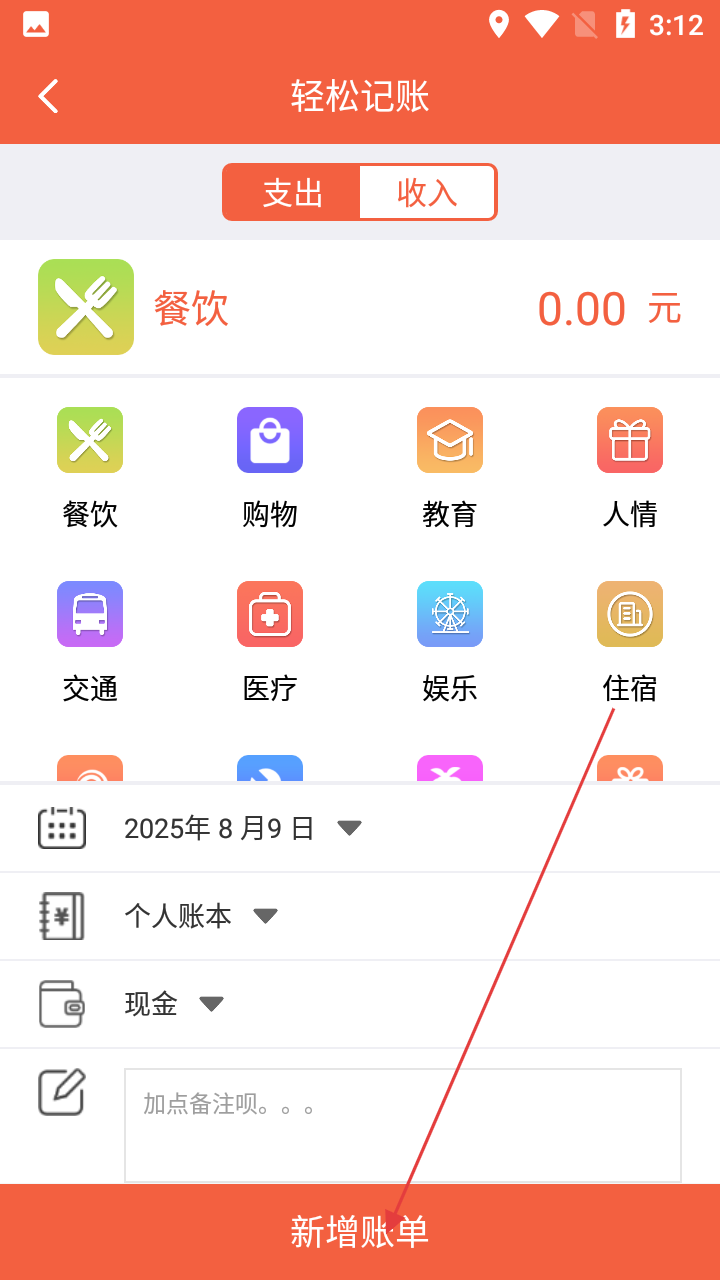The image size is (720, 1280).
Task: Tap the 加点备注呗 note field
Action: click(x=402, y=1125)
